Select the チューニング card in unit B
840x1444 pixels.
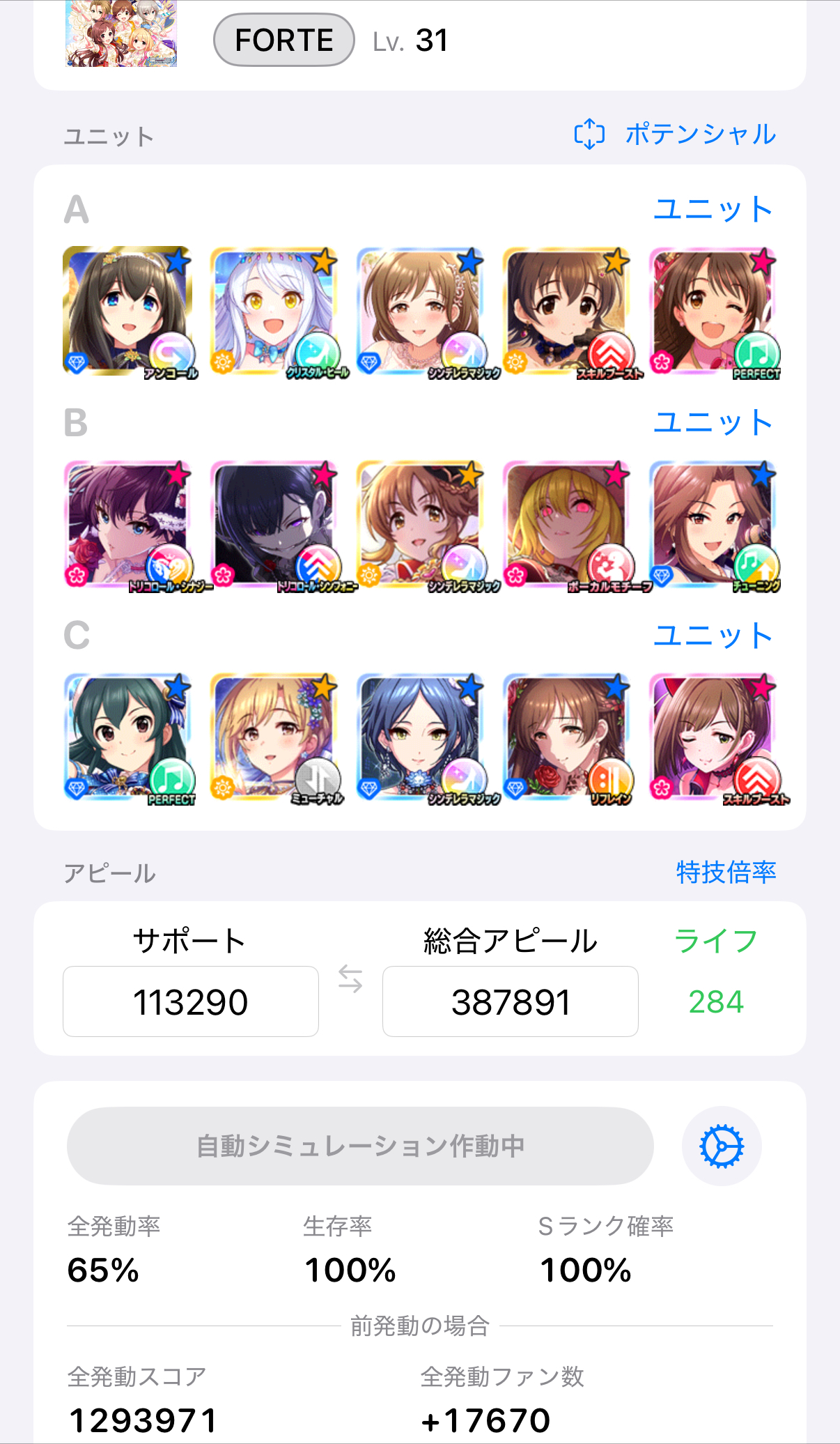coord(713,525)
